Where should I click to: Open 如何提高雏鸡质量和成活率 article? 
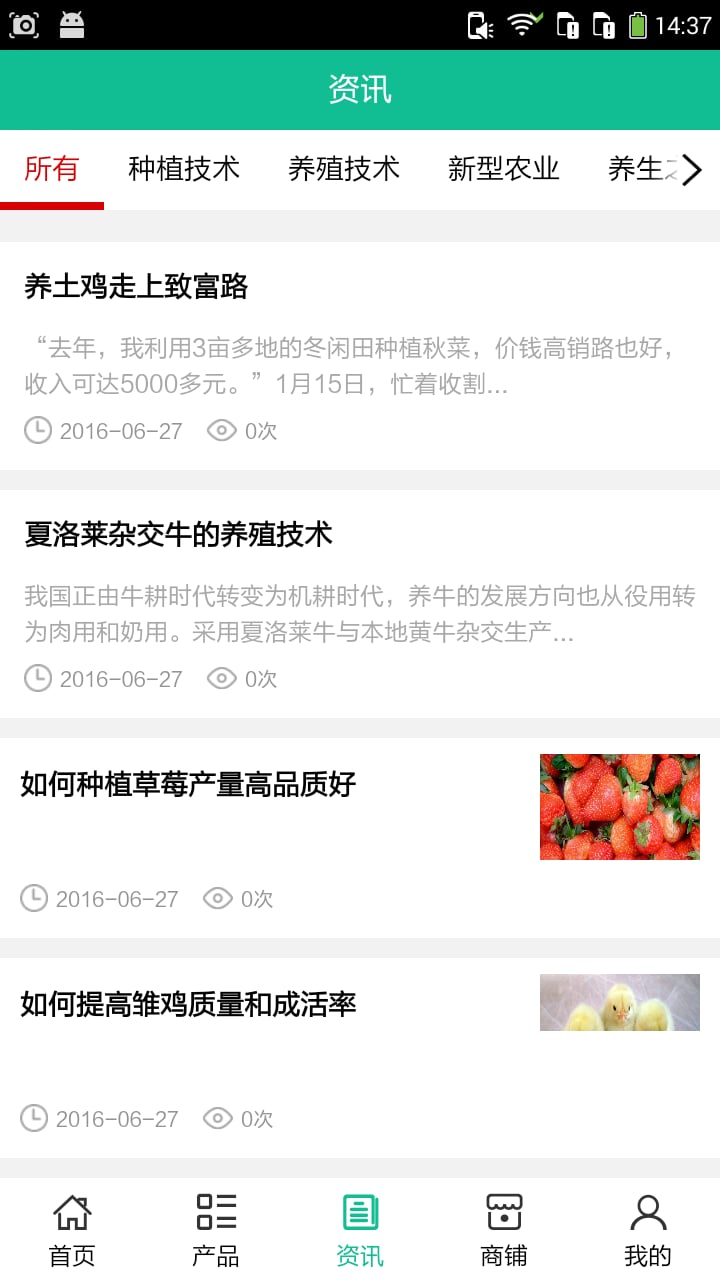click(360, 1058)
